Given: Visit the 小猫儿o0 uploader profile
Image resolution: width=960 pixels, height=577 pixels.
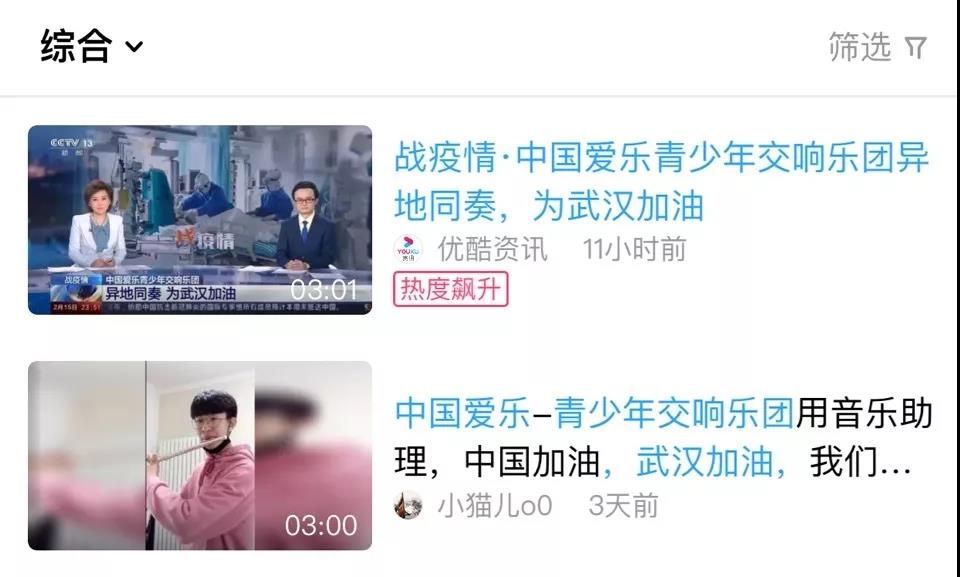Looking at the screenshot, I should pos(494,505).
